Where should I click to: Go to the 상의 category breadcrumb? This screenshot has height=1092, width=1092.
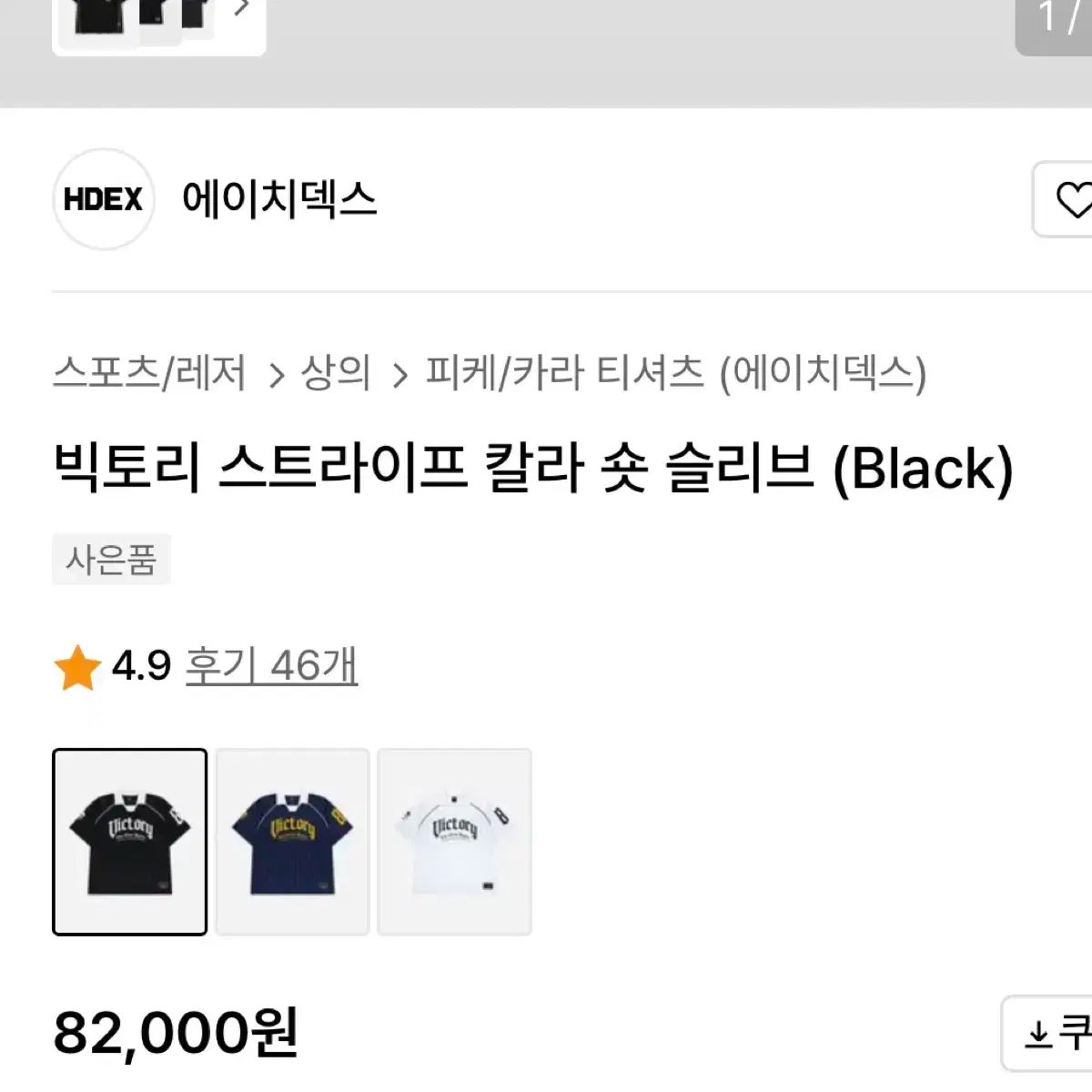coord(336,373)
